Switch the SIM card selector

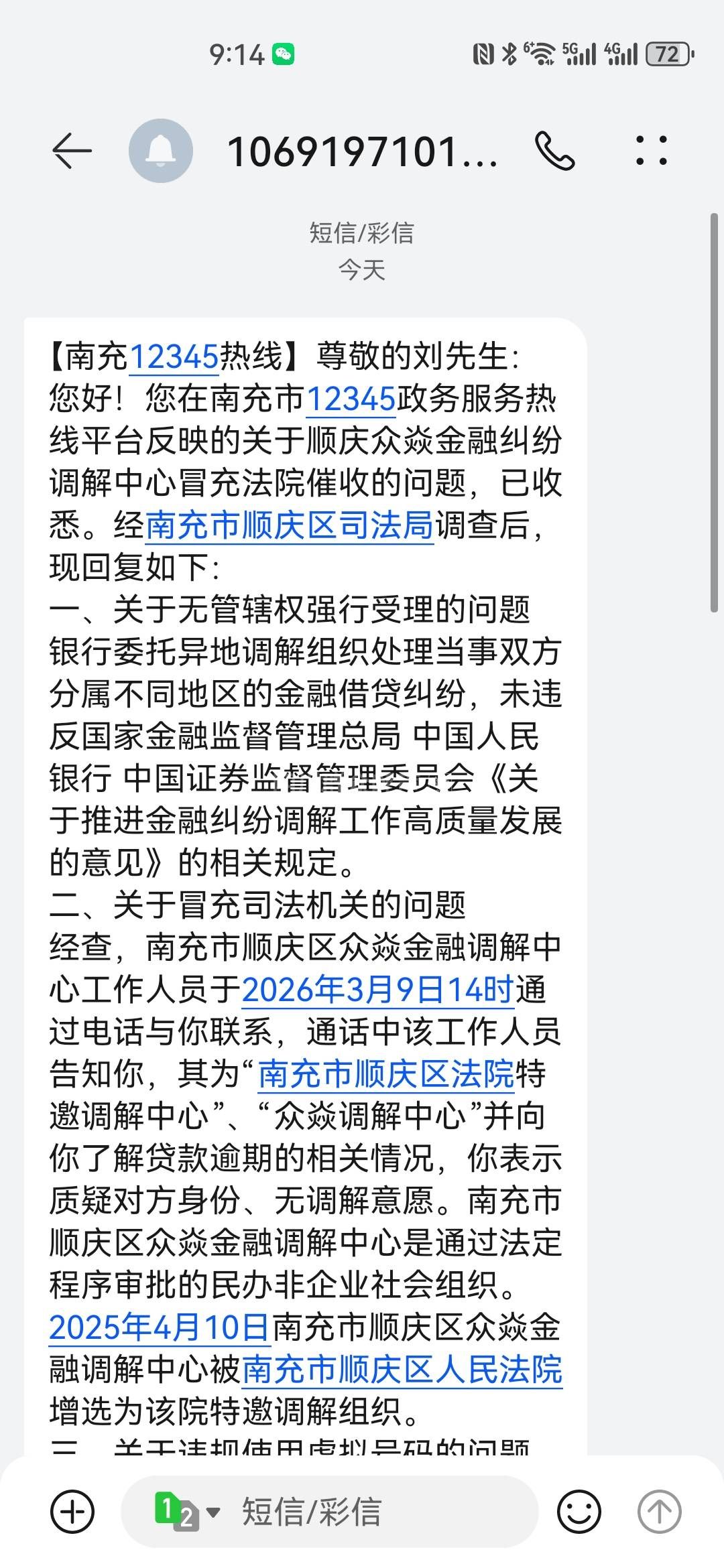(186, 1511)
